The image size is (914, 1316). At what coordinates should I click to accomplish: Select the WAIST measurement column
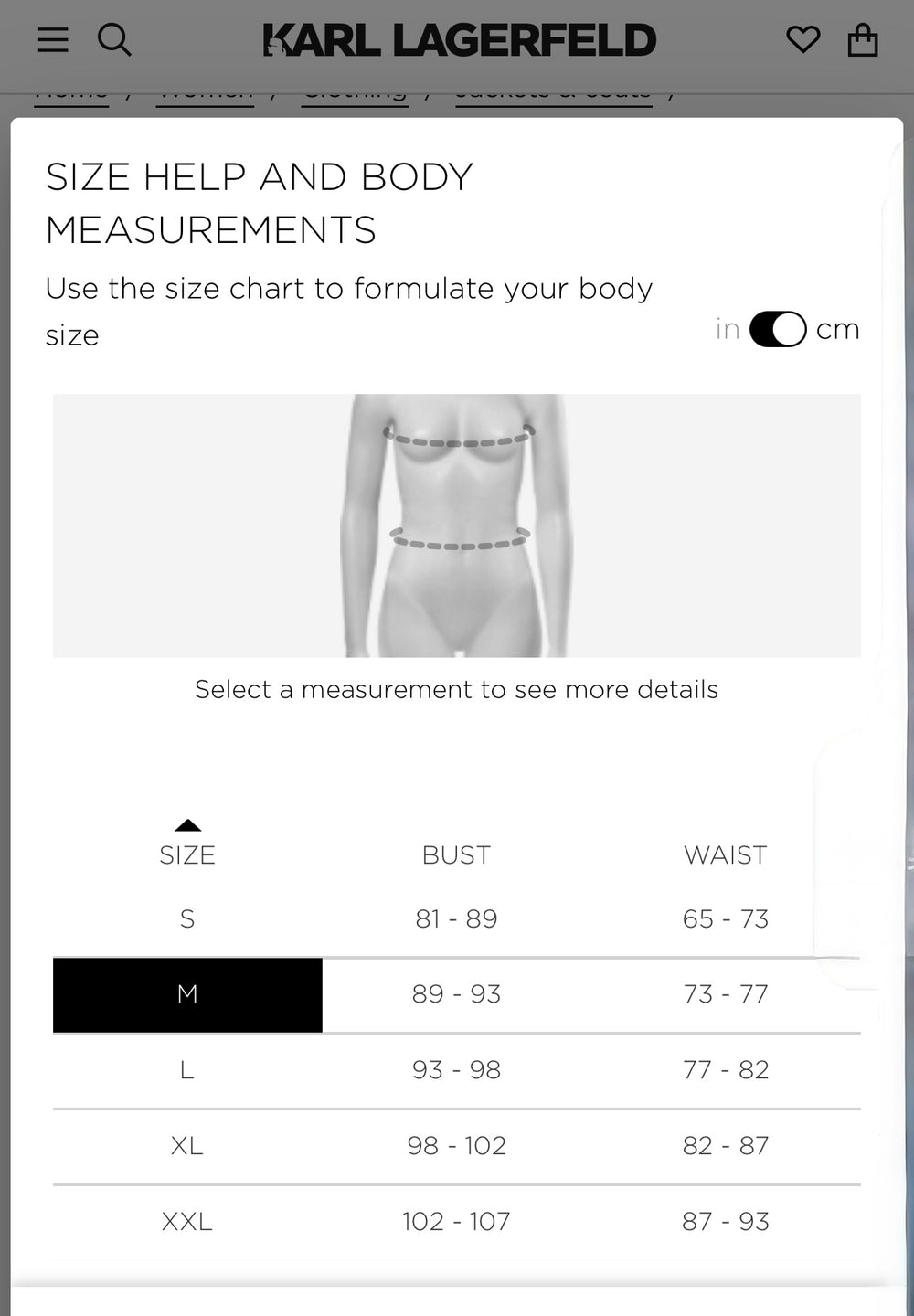725,855
